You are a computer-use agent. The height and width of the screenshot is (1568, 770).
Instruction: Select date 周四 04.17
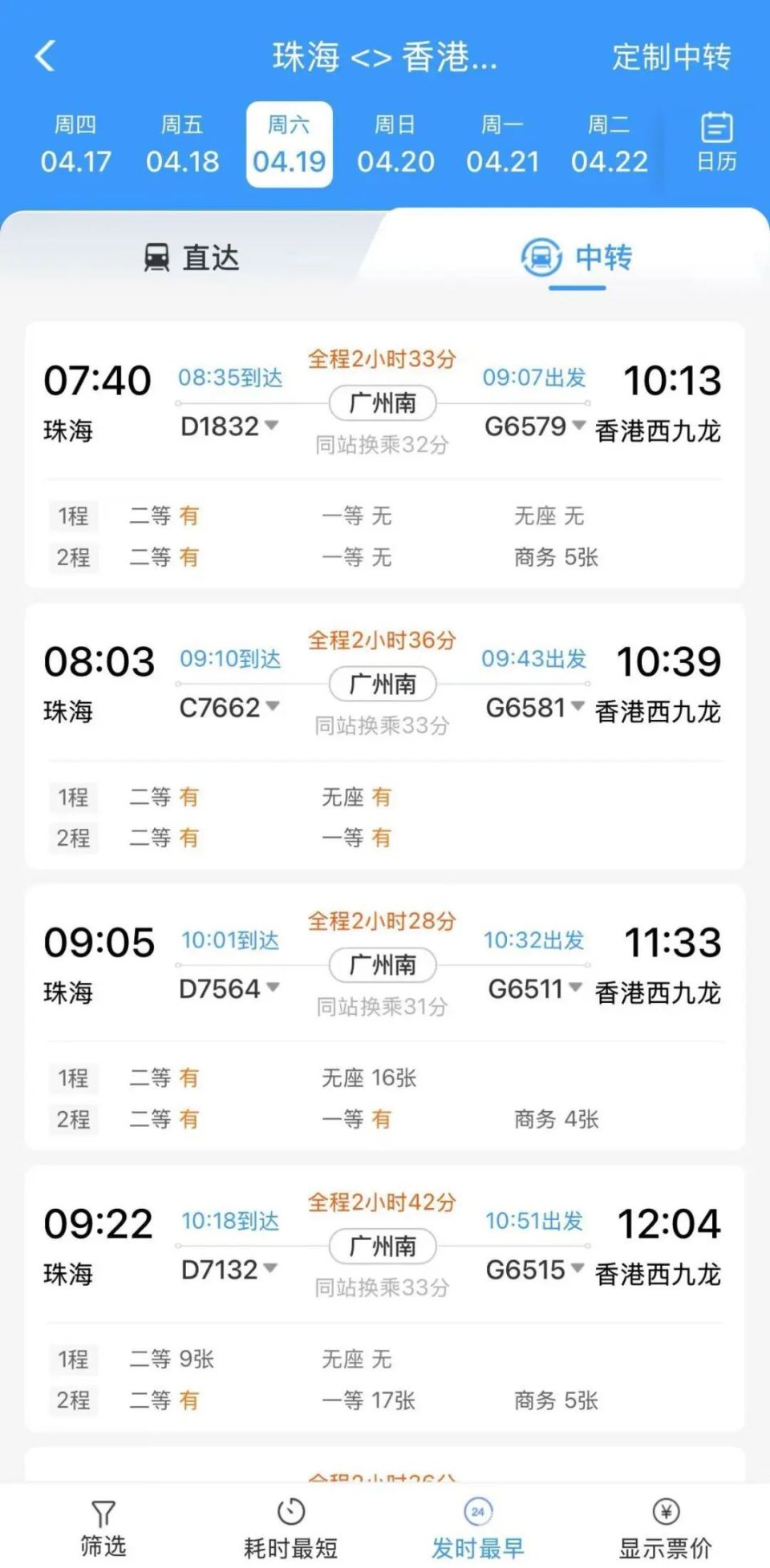pyautogui.click(x=75, y=144)
